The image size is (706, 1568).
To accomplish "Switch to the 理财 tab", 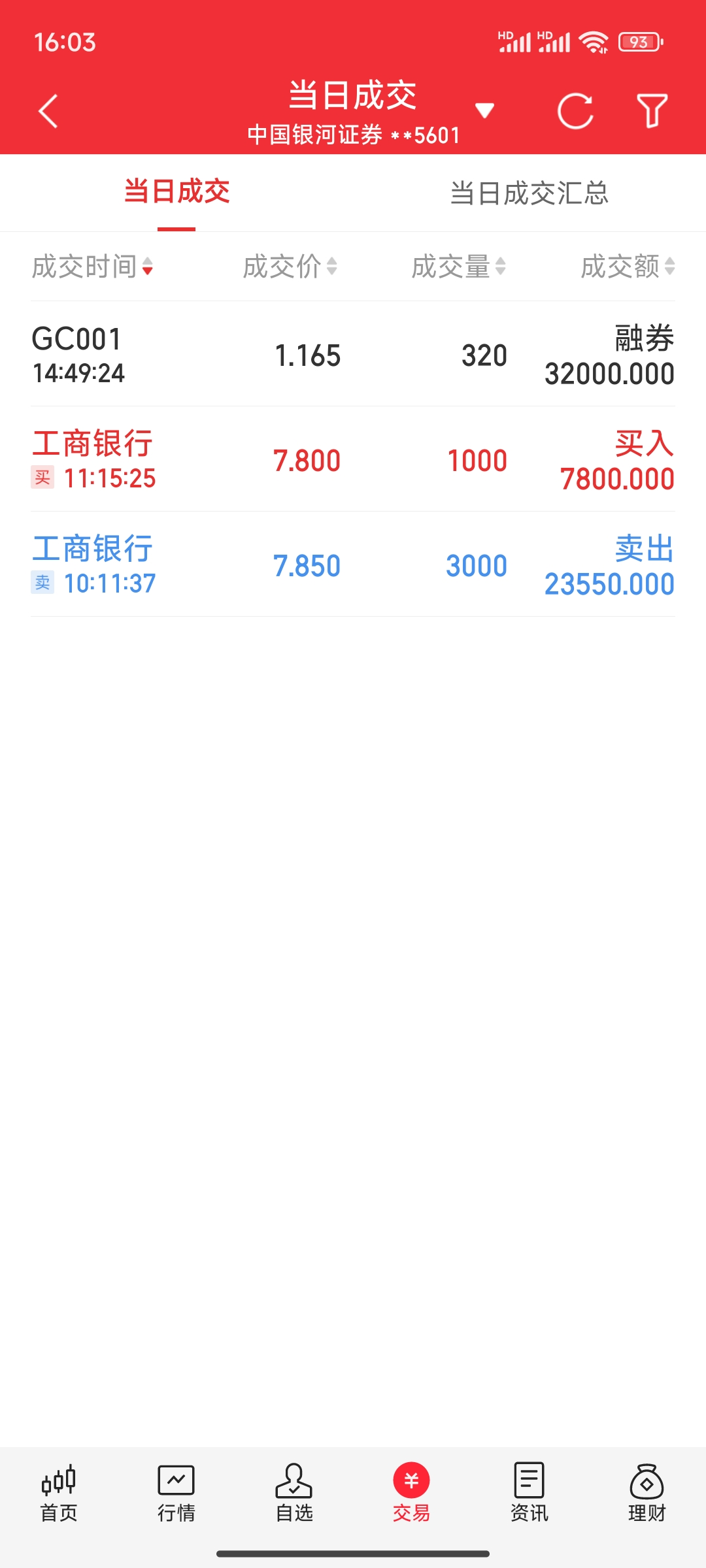I will pos(647,1494).
